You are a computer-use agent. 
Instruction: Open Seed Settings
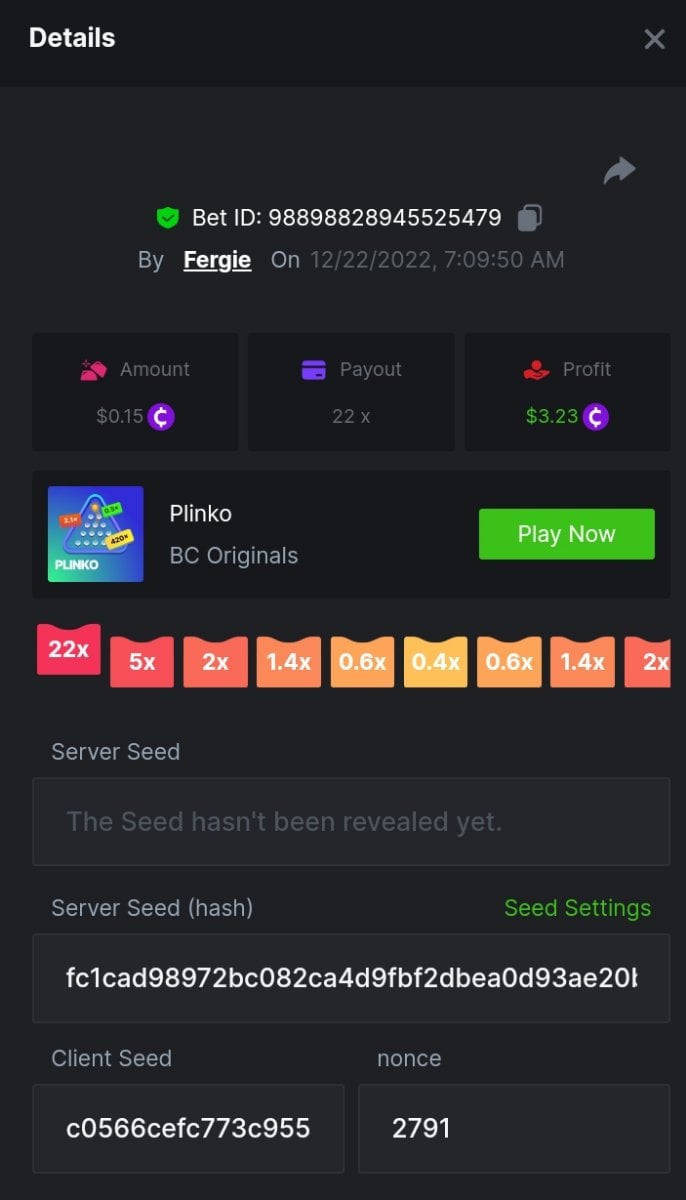coord(577,908)
